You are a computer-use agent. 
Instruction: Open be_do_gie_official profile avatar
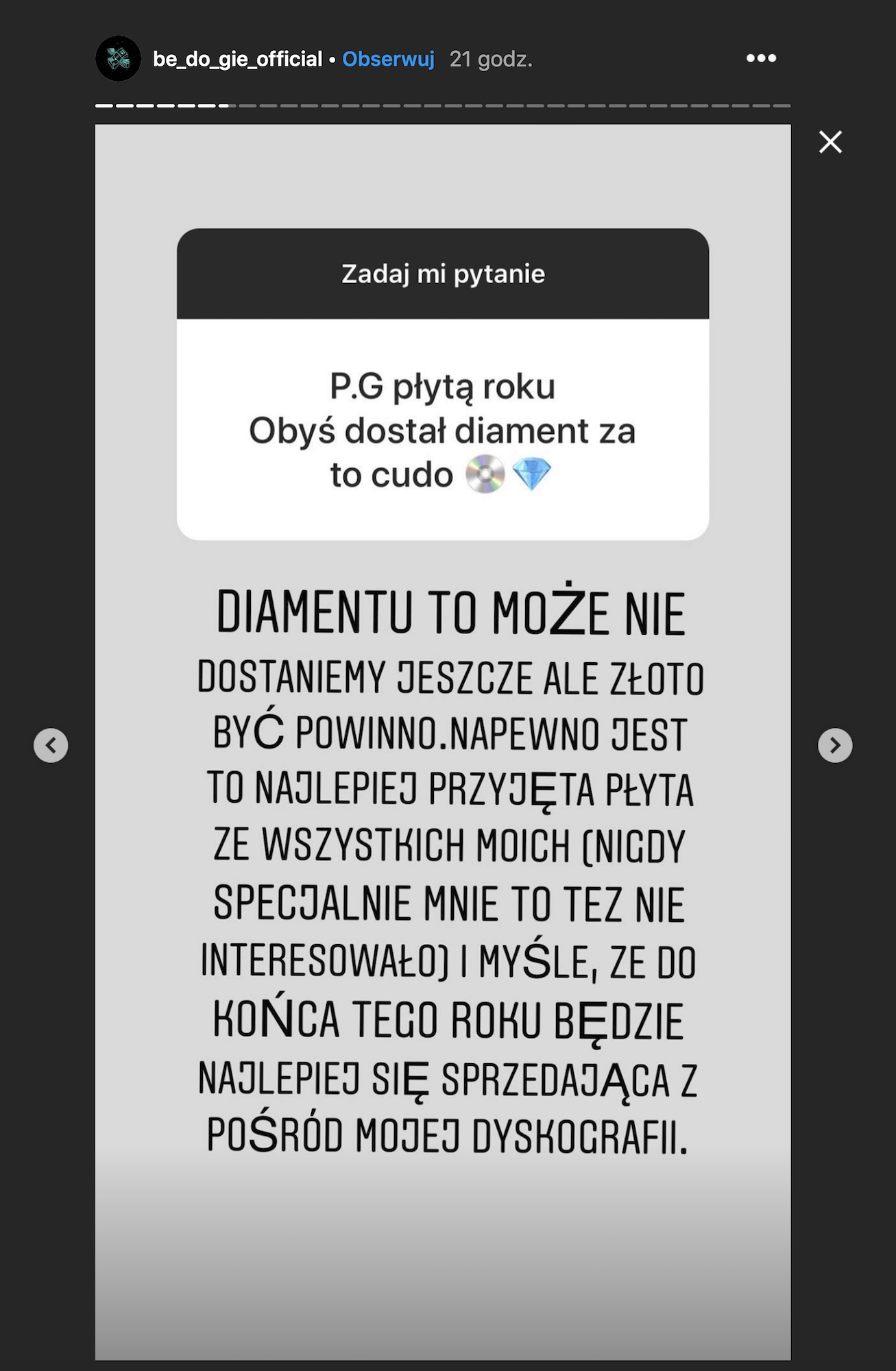118,59
